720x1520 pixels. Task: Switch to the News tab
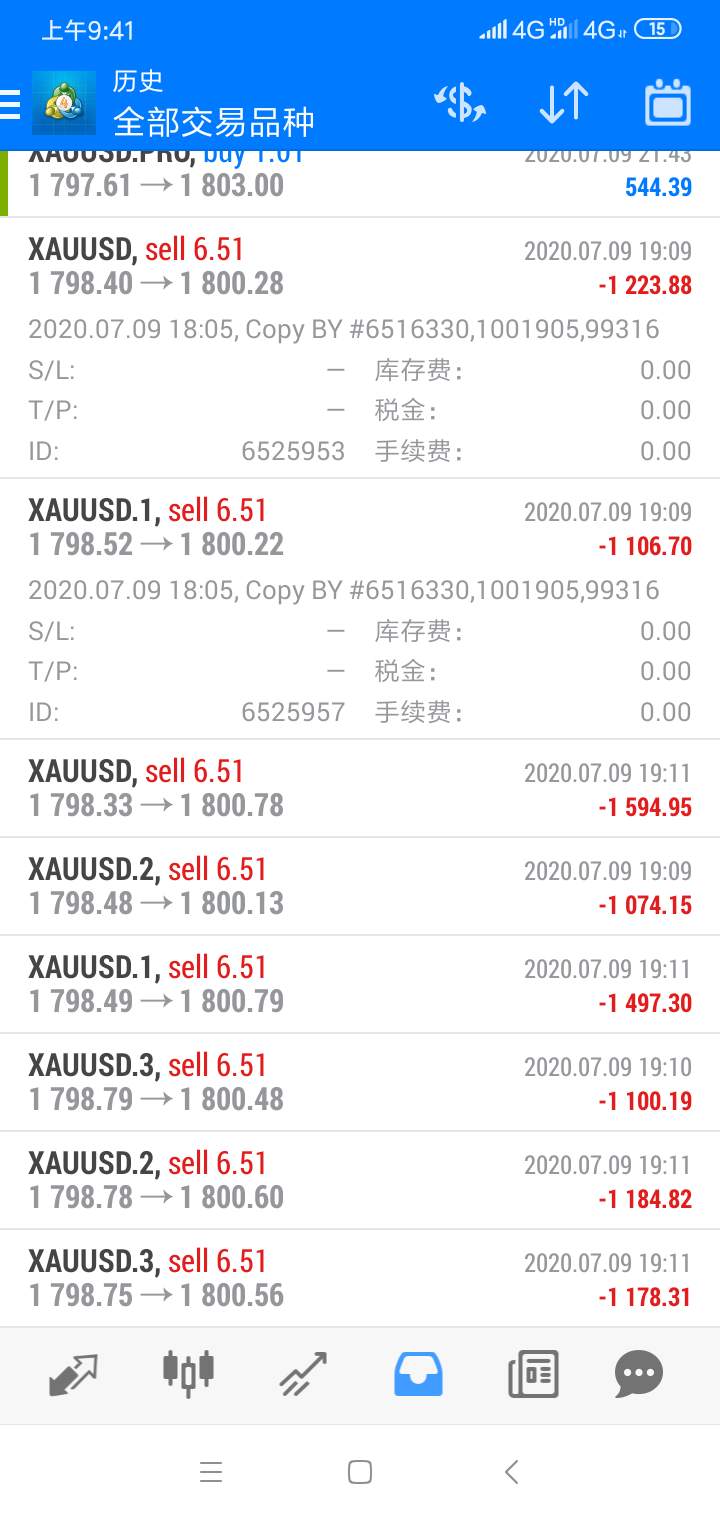(533, 1374)
